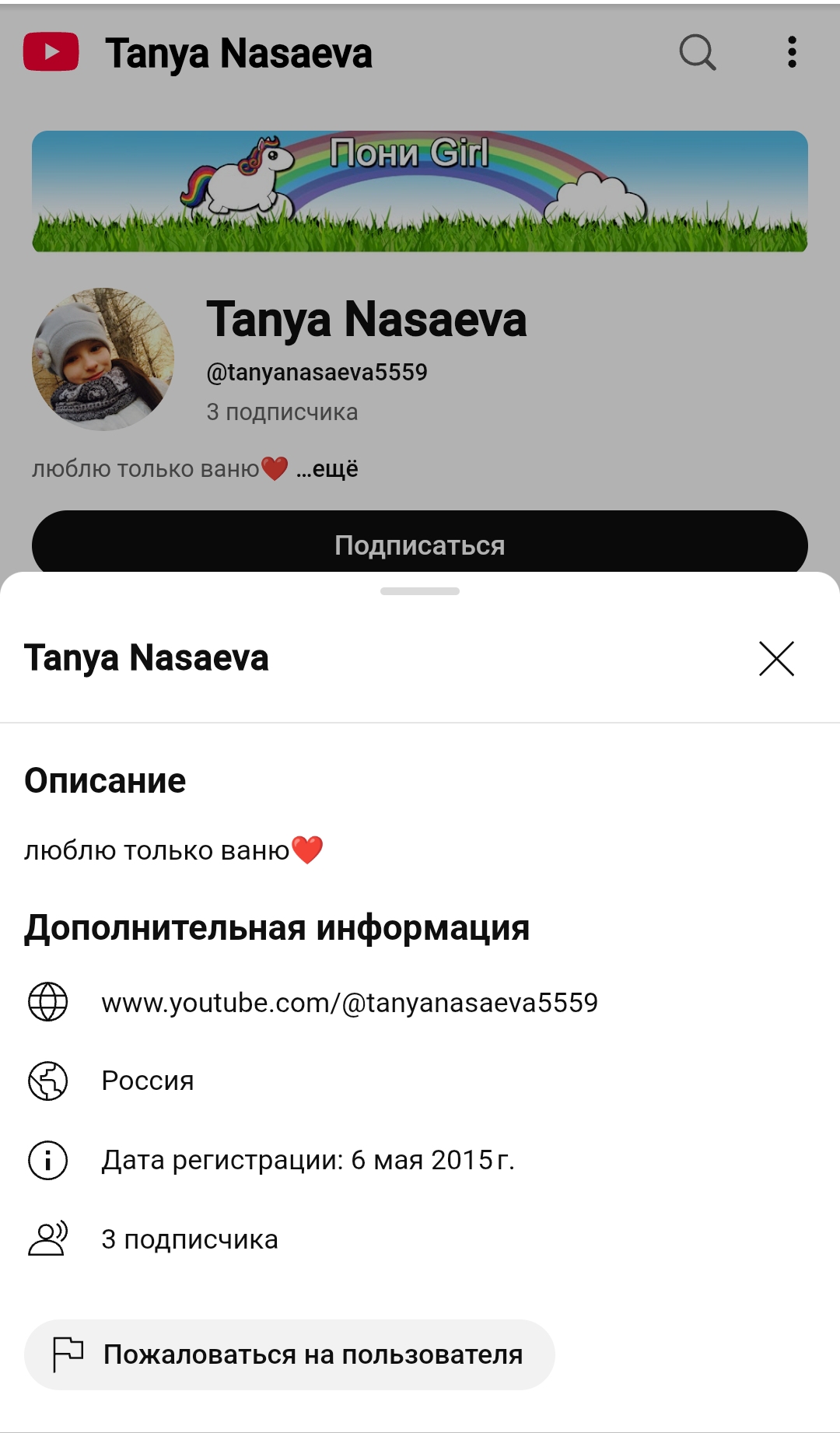Tap the search icon in the top bar
Viewport: 840px width, 1433px height.
697,53
